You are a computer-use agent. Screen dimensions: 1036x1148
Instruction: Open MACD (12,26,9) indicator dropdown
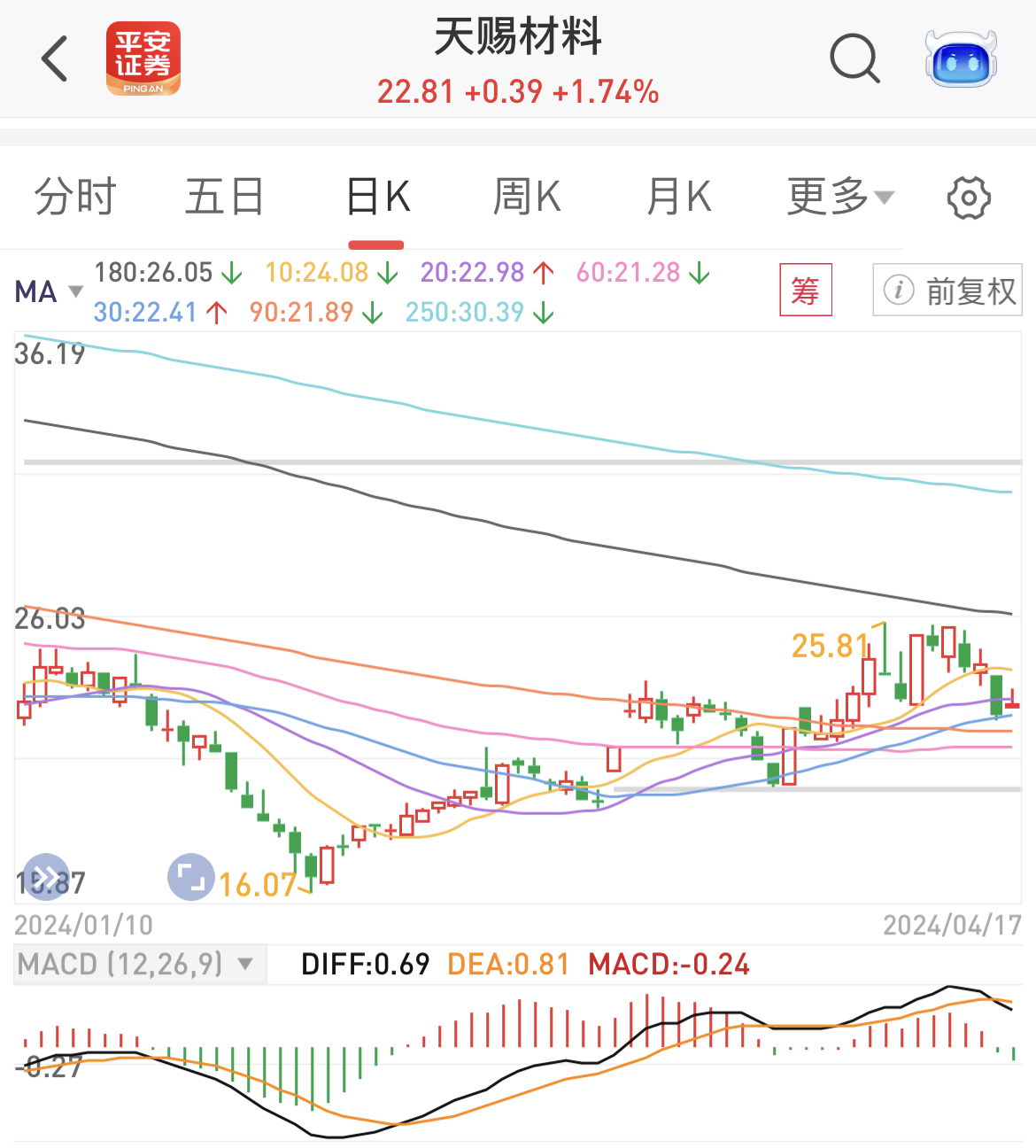click(137, 964)
